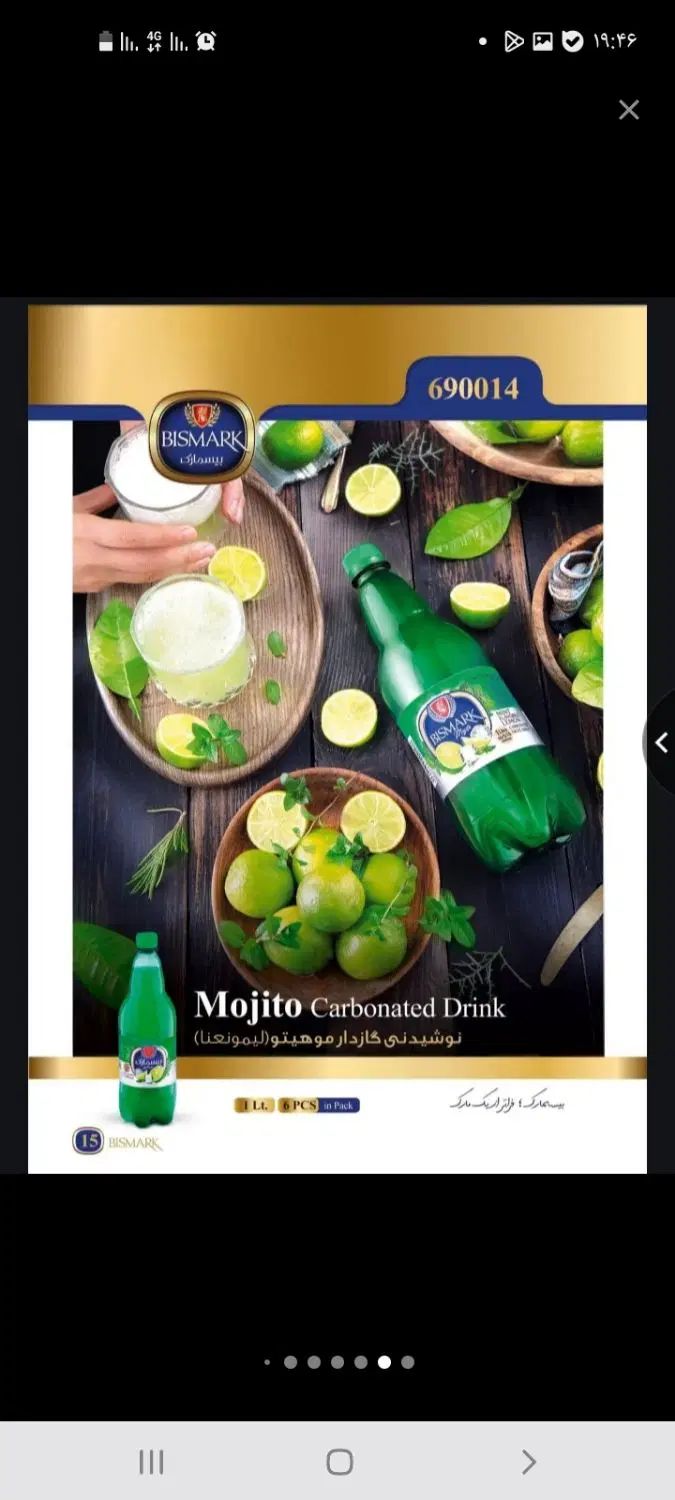Open recent apps from navigation bar
Screen dimensions: 675x1500
tap(151, 1462)
